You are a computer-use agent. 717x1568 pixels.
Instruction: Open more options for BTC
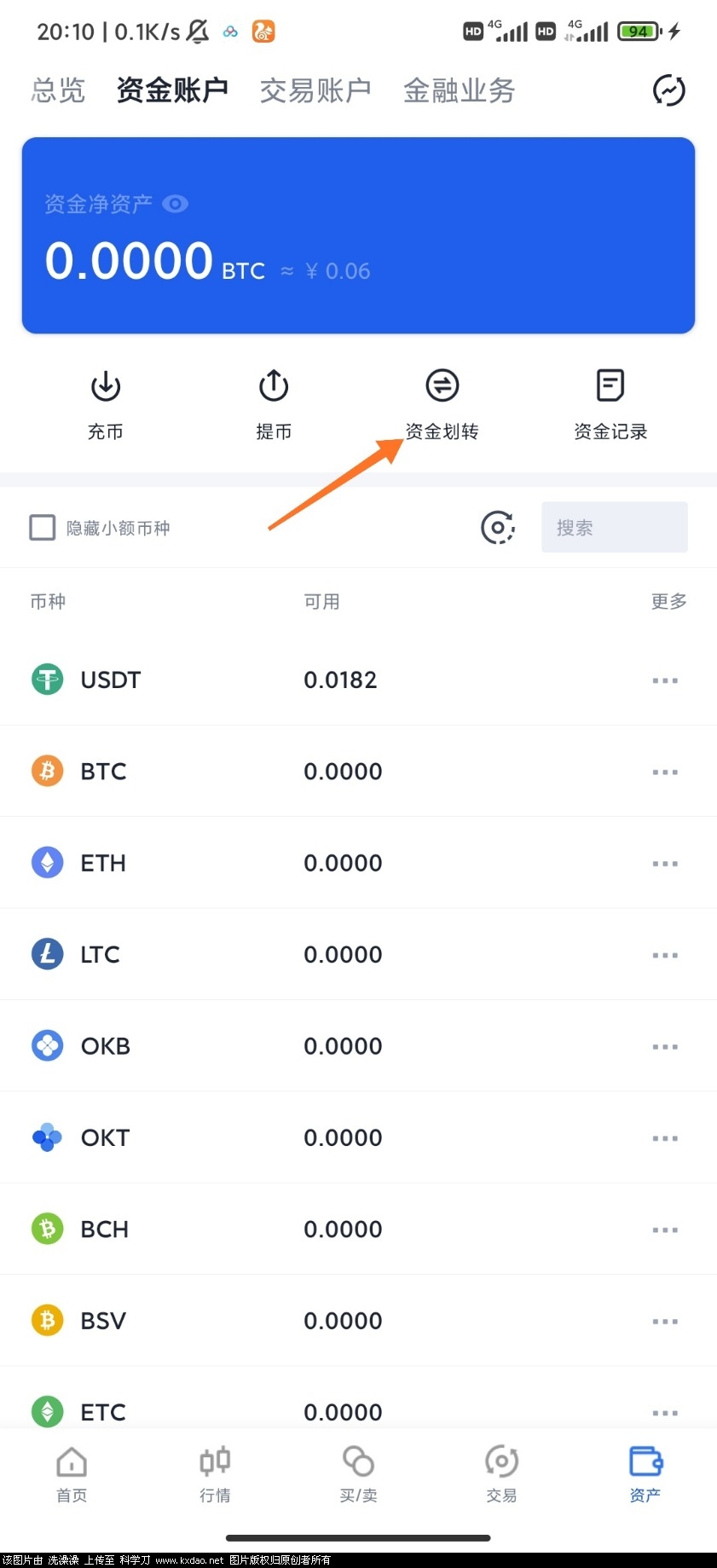pos(665,772)
